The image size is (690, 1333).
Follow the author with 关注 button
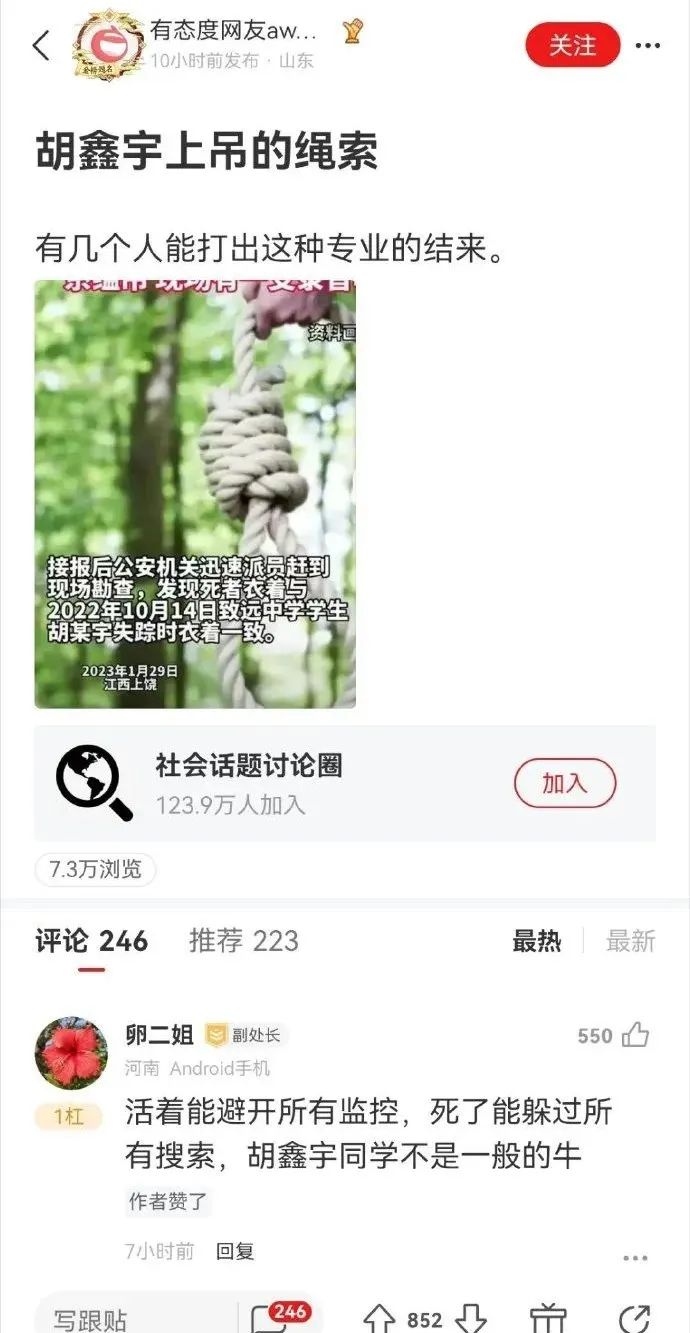[x=573, y=46]
